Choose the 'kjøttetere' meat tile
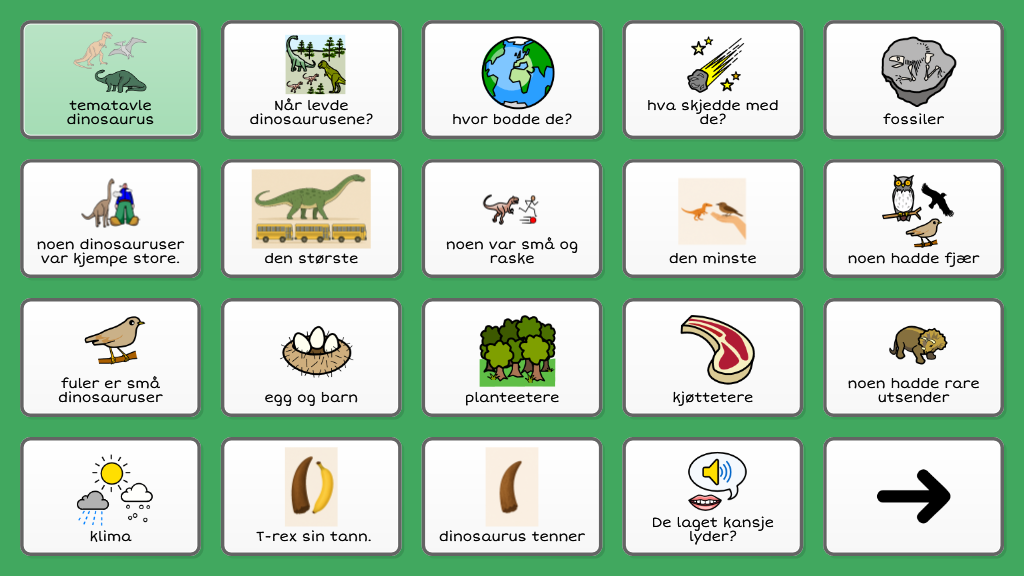Screen dimensions: 1024x576 tap(713, 357)
